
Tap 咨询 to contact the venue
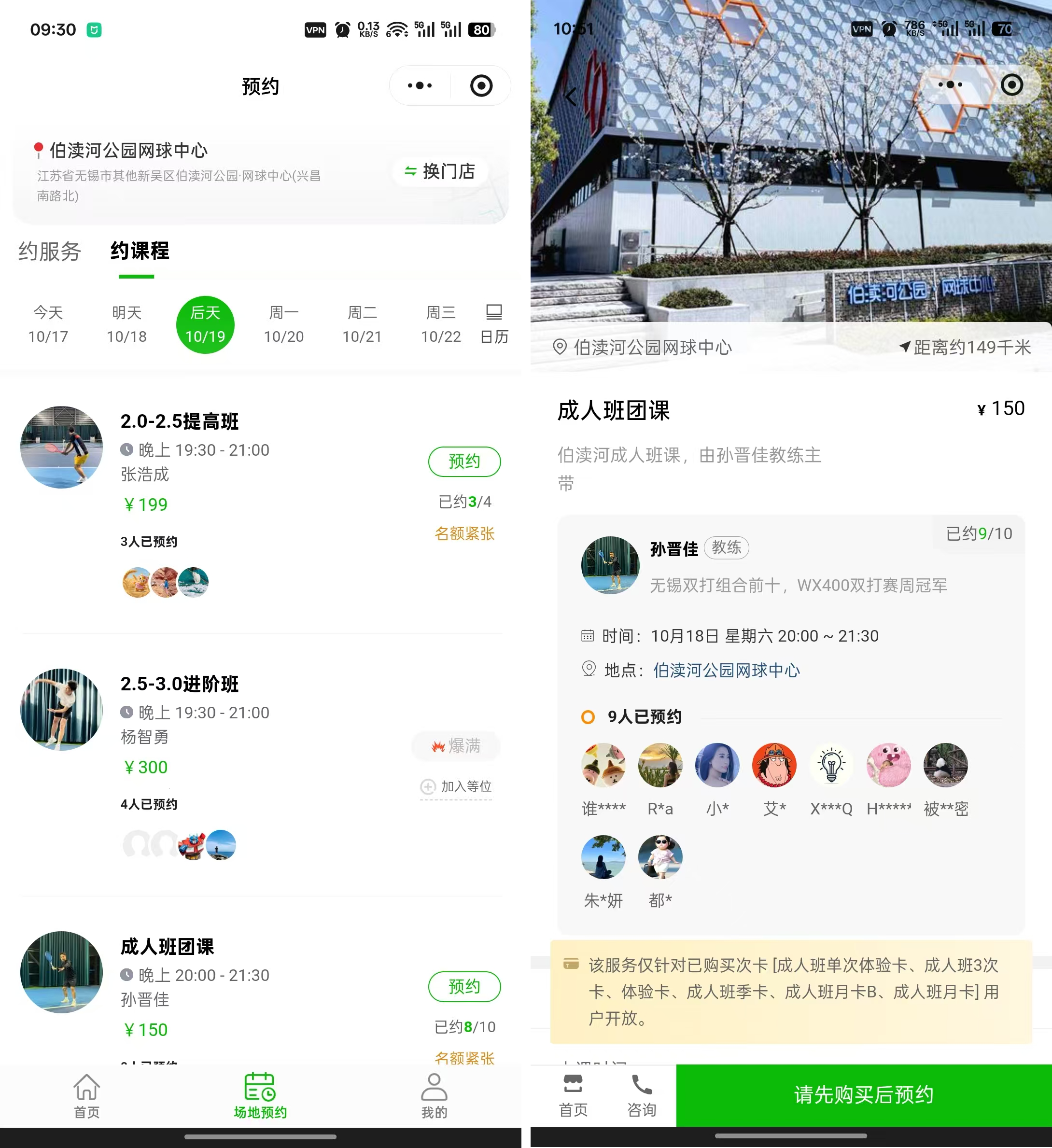click(641, 1095)
